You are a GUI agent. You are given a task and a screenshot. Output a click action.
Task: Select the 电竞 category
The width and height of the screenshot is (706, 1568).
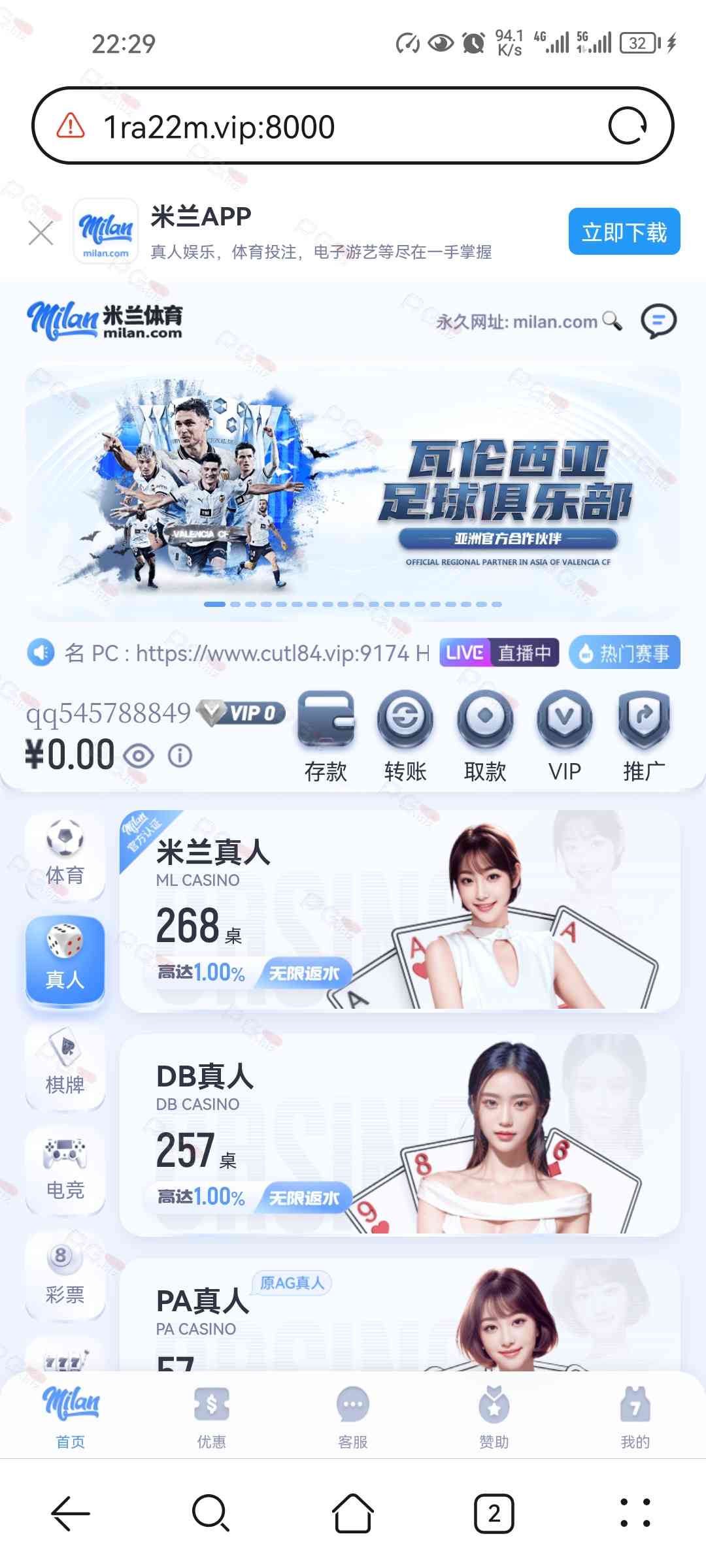coord(65,1171)
